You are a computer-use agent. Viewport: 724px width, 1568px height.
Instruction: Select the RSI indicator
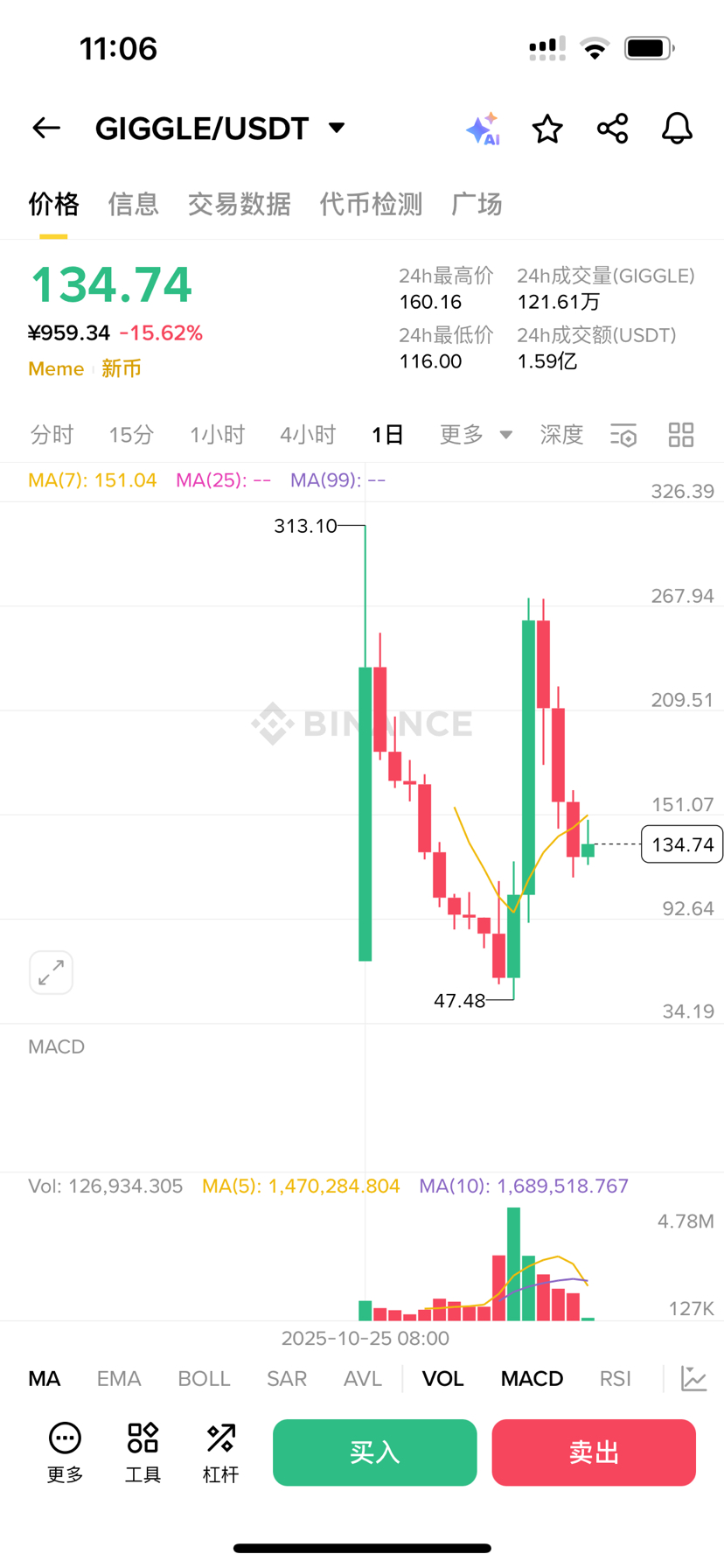coord(615,1379)
